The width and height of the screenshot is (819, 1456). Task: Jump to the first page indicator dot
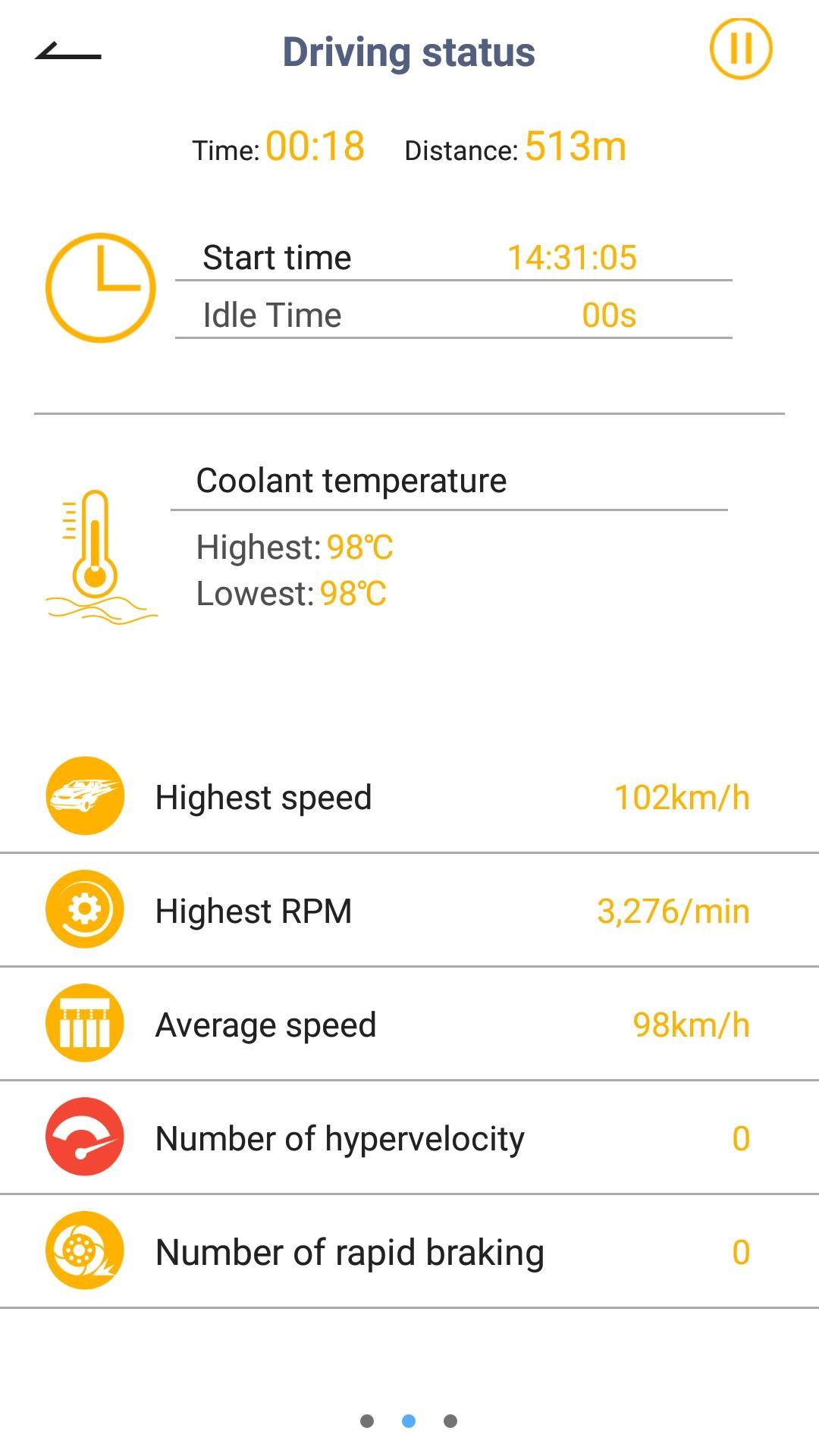click(x=367, y=1420)
